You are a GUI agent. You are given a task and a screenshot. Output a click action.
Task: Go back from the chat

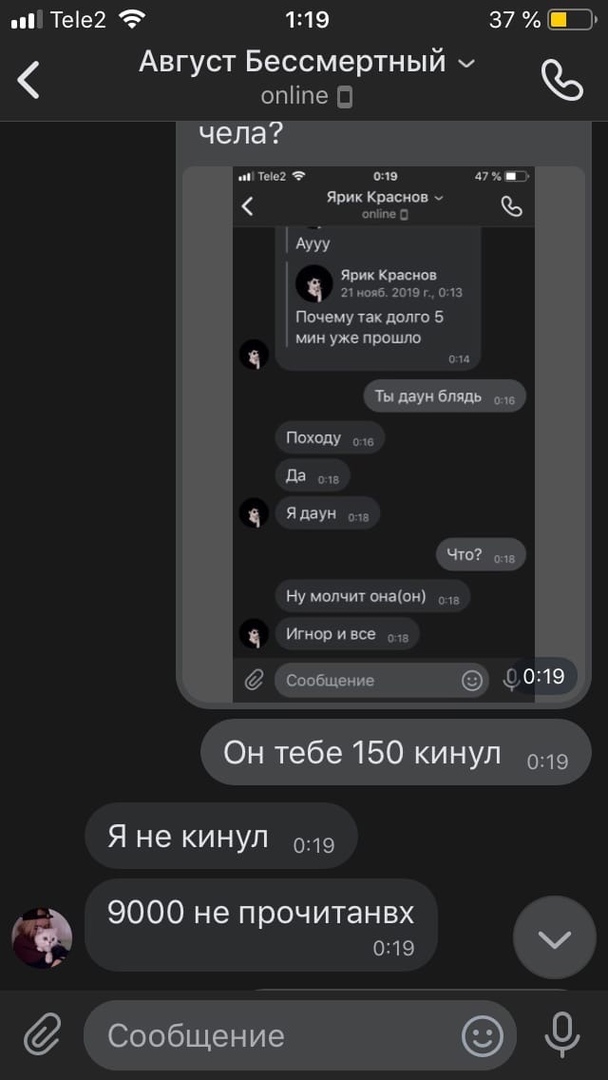(x=29, y=79)
